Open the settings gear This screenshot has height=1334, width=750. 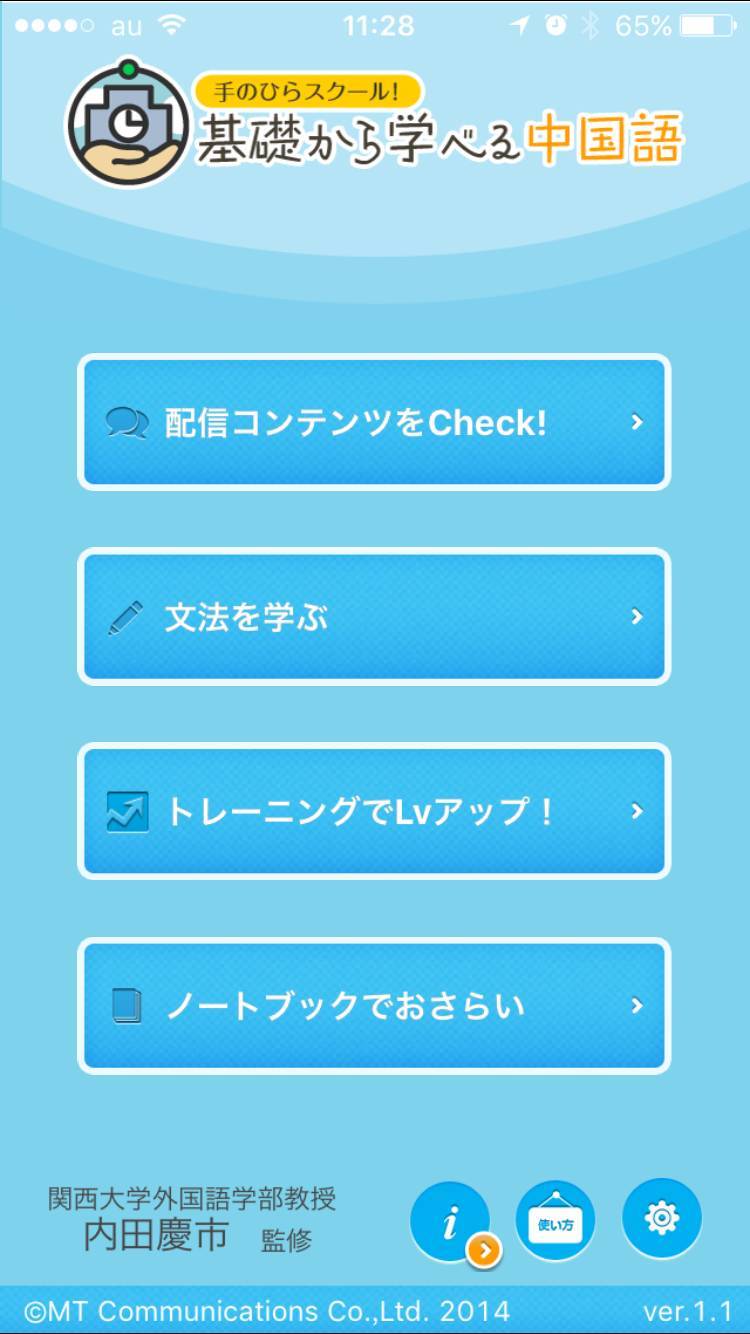[661, 1217]
